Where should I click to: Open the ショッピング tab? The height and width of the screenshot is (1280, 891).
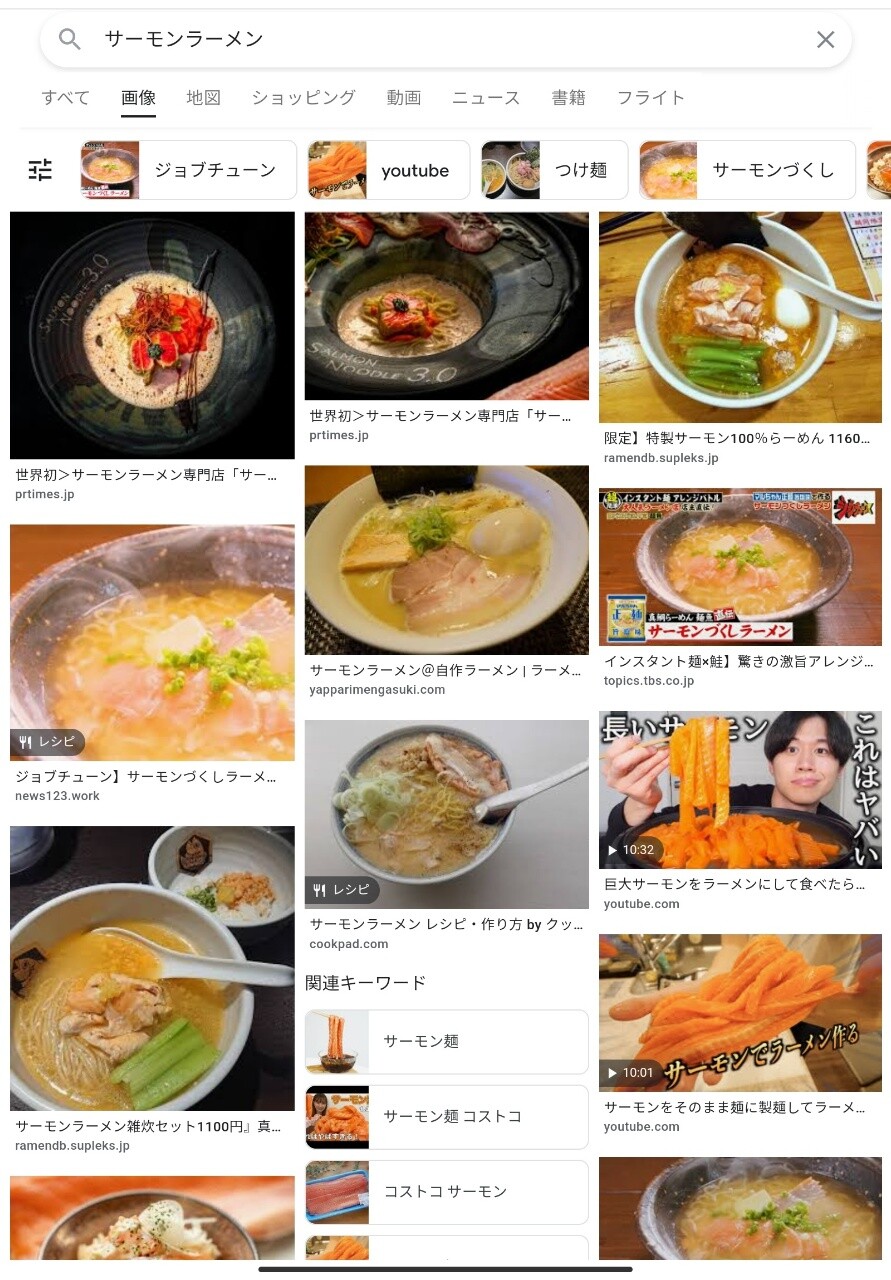[303, 98]
